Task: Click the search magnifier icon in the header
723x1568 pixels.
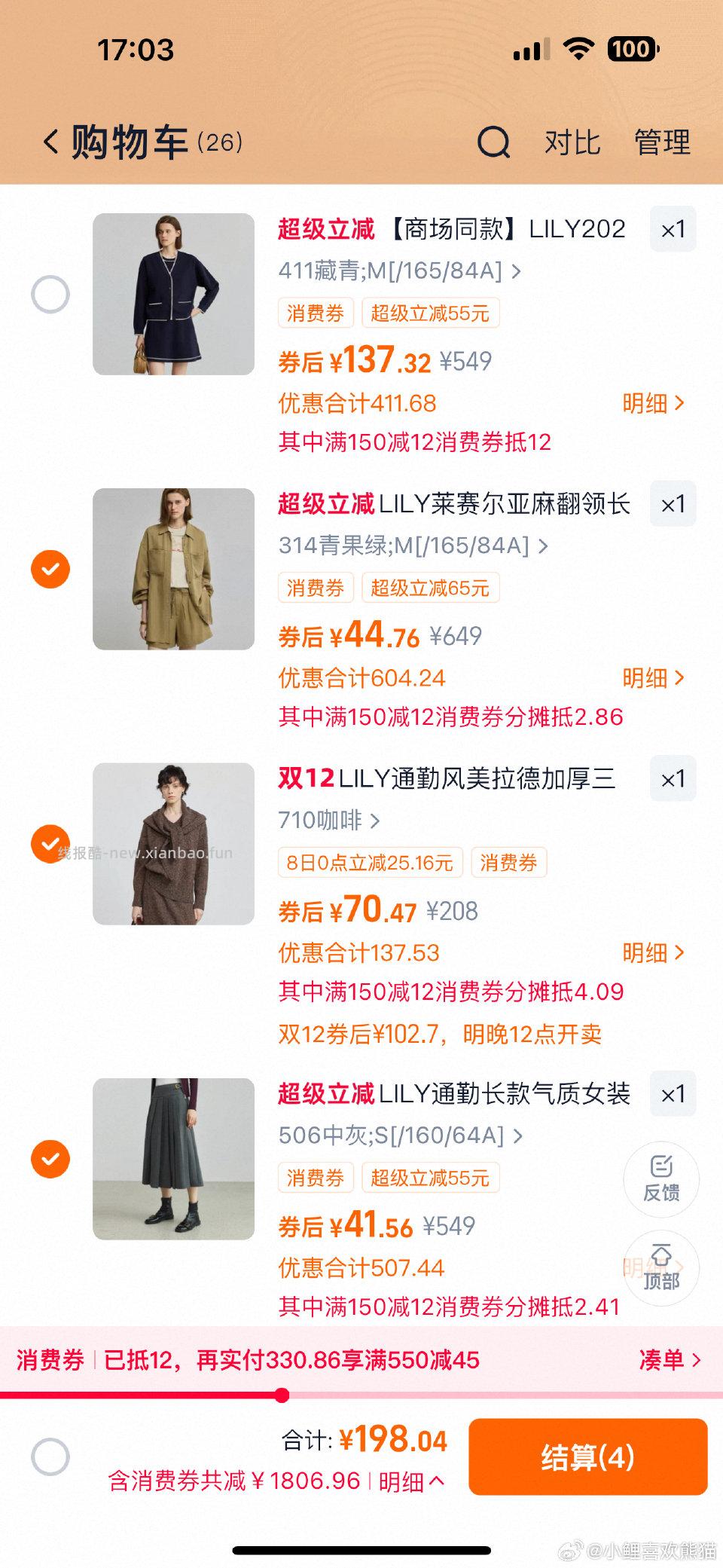Action: pos(493,142)
